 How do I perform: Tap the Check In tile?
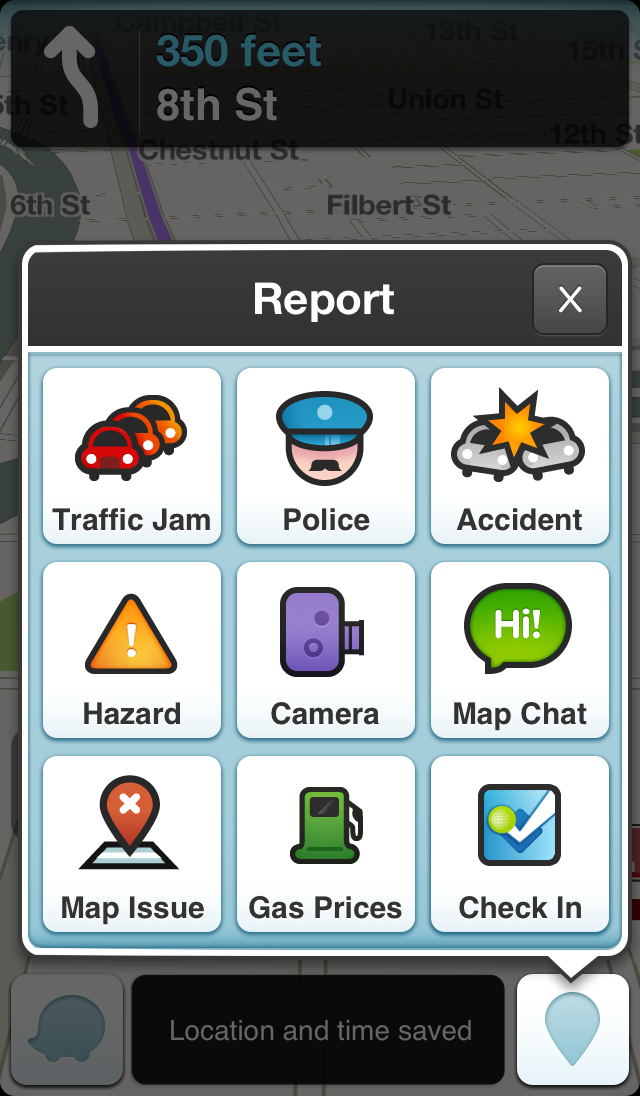tap(520, 844)
